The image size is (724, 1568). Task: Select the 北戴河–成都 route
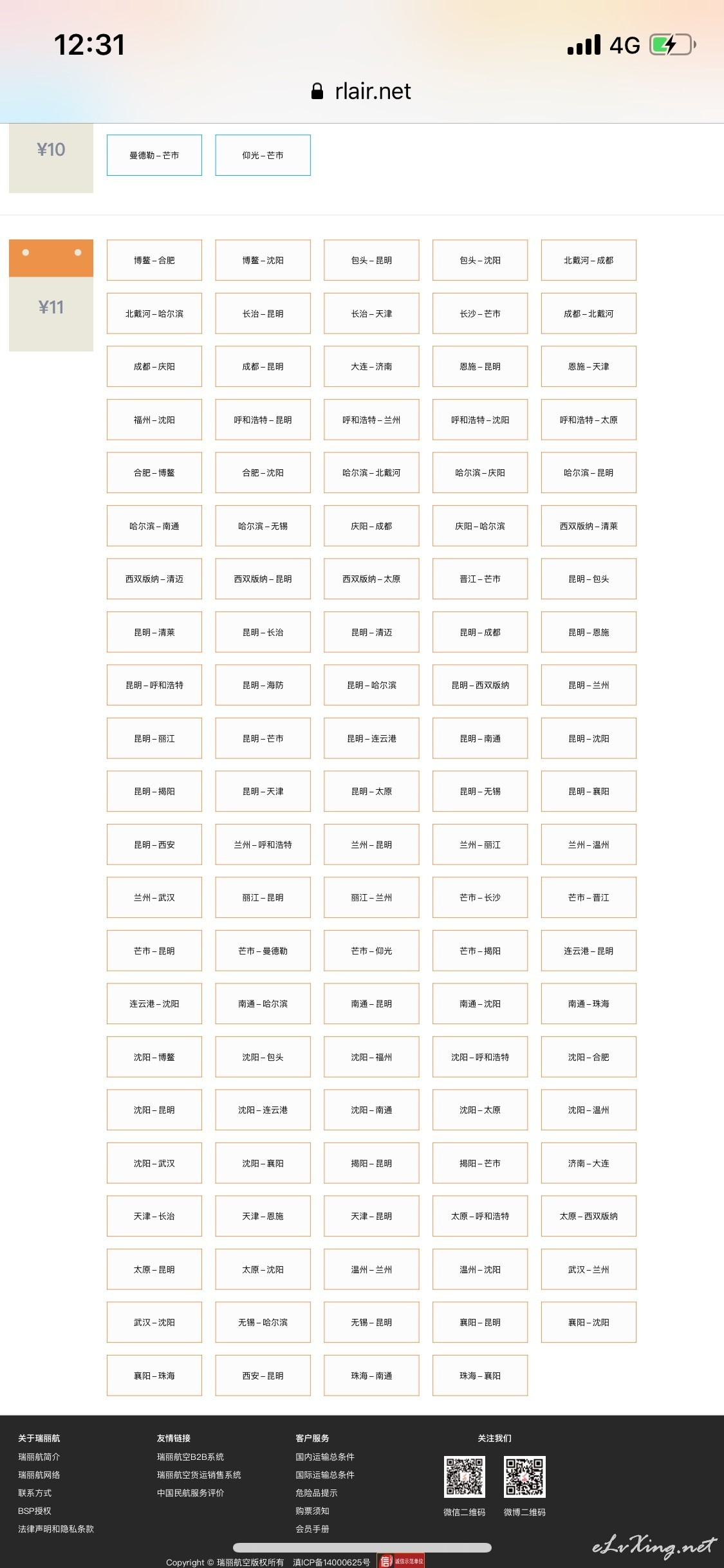(x=589, y=260)
